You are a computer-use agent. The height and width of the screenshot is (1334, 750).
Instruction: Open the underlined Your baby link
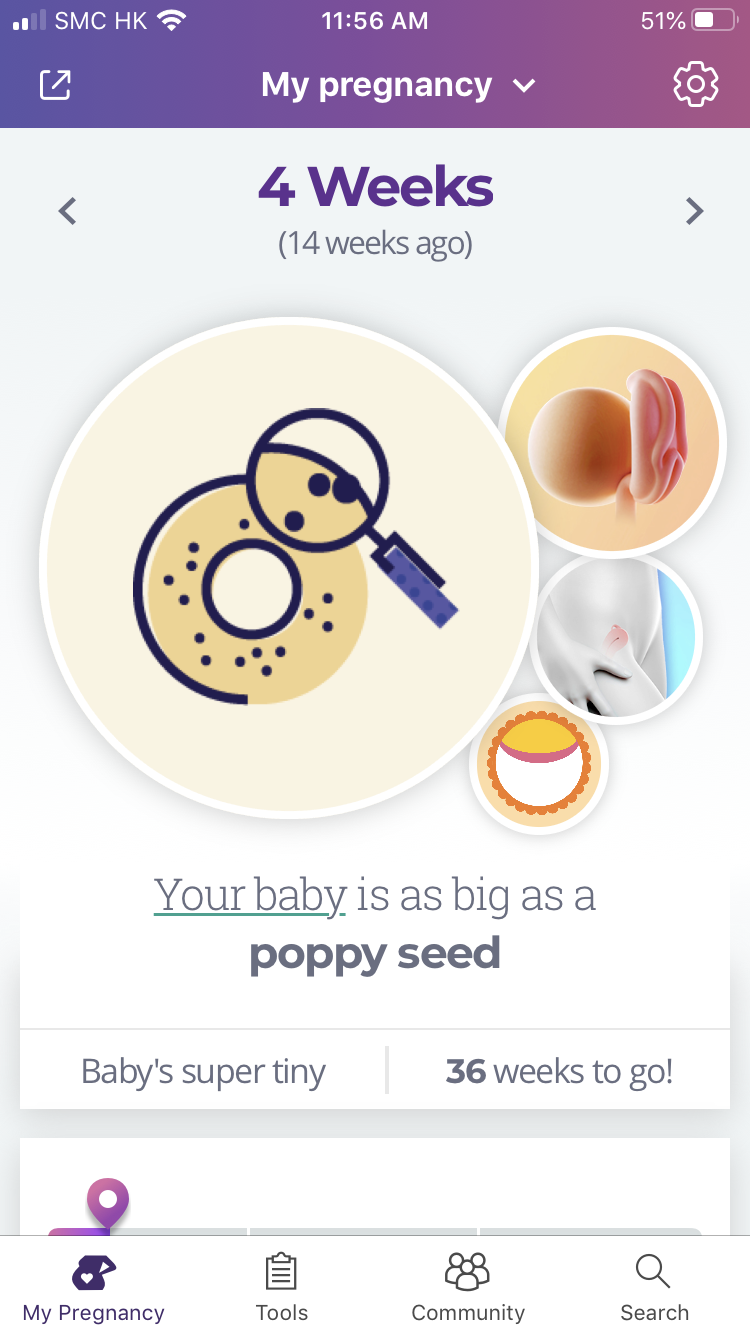[x=250, y=896]
